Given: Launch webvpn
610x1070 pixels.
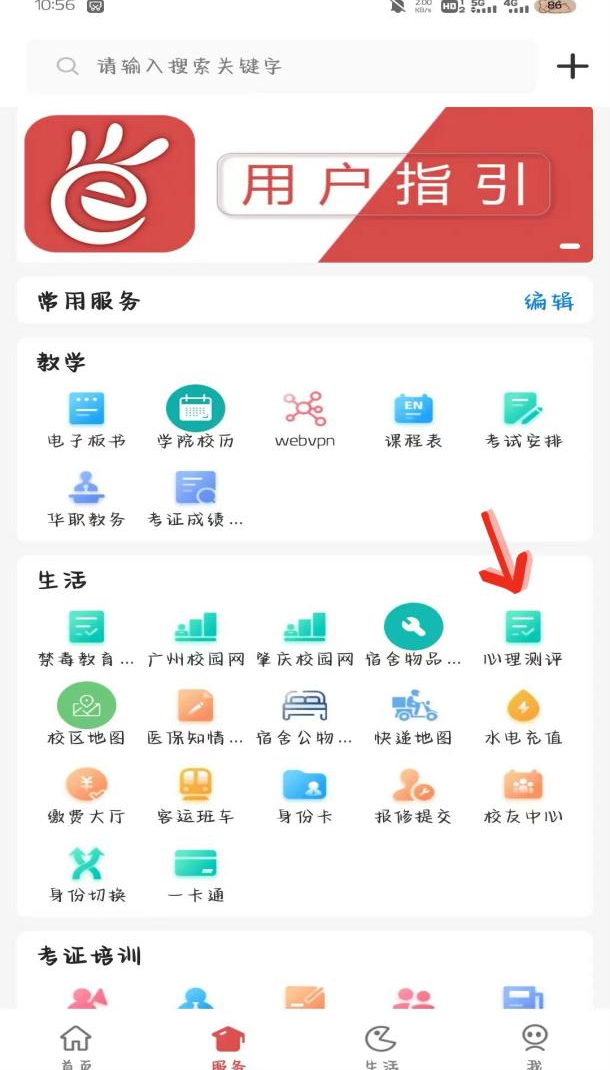Looking at the screenshot, I should [305, 420].
